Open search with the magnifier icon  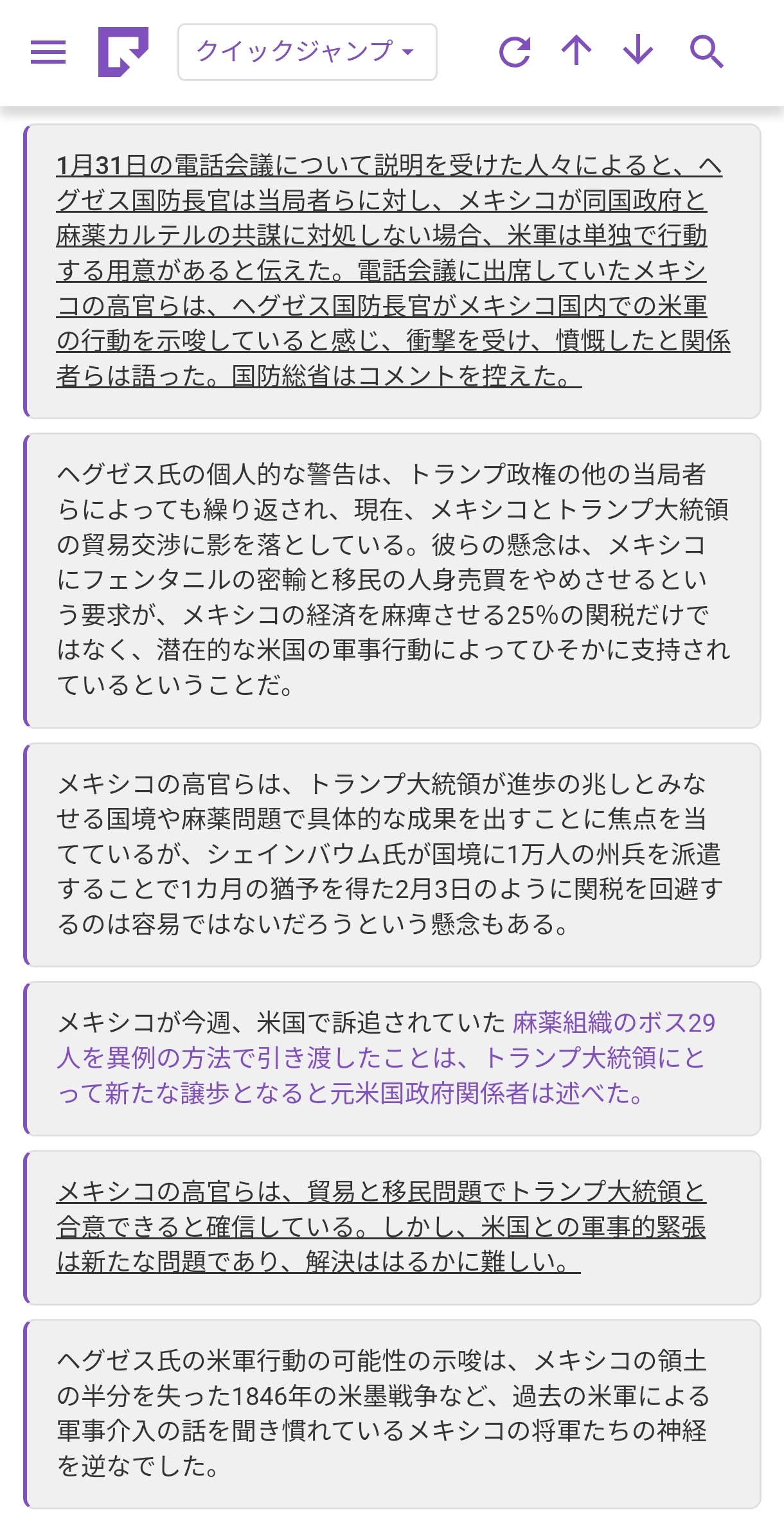[706, 52]
